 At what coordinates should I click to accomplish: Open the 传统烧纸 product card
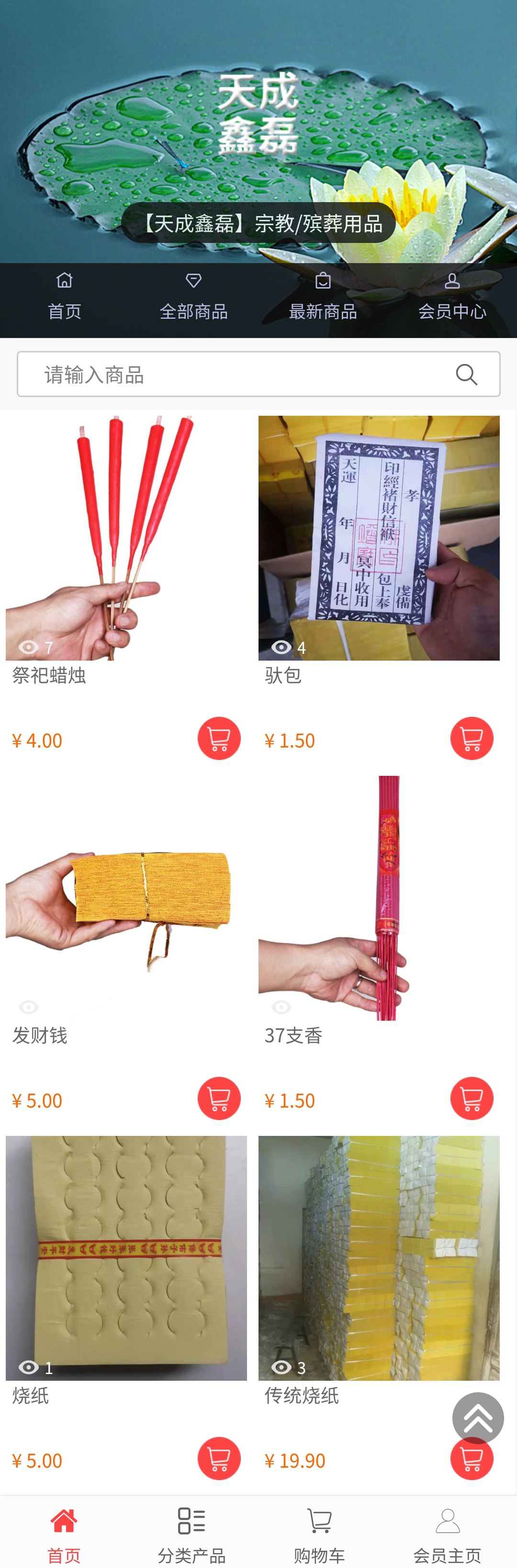pos(378,1258)
